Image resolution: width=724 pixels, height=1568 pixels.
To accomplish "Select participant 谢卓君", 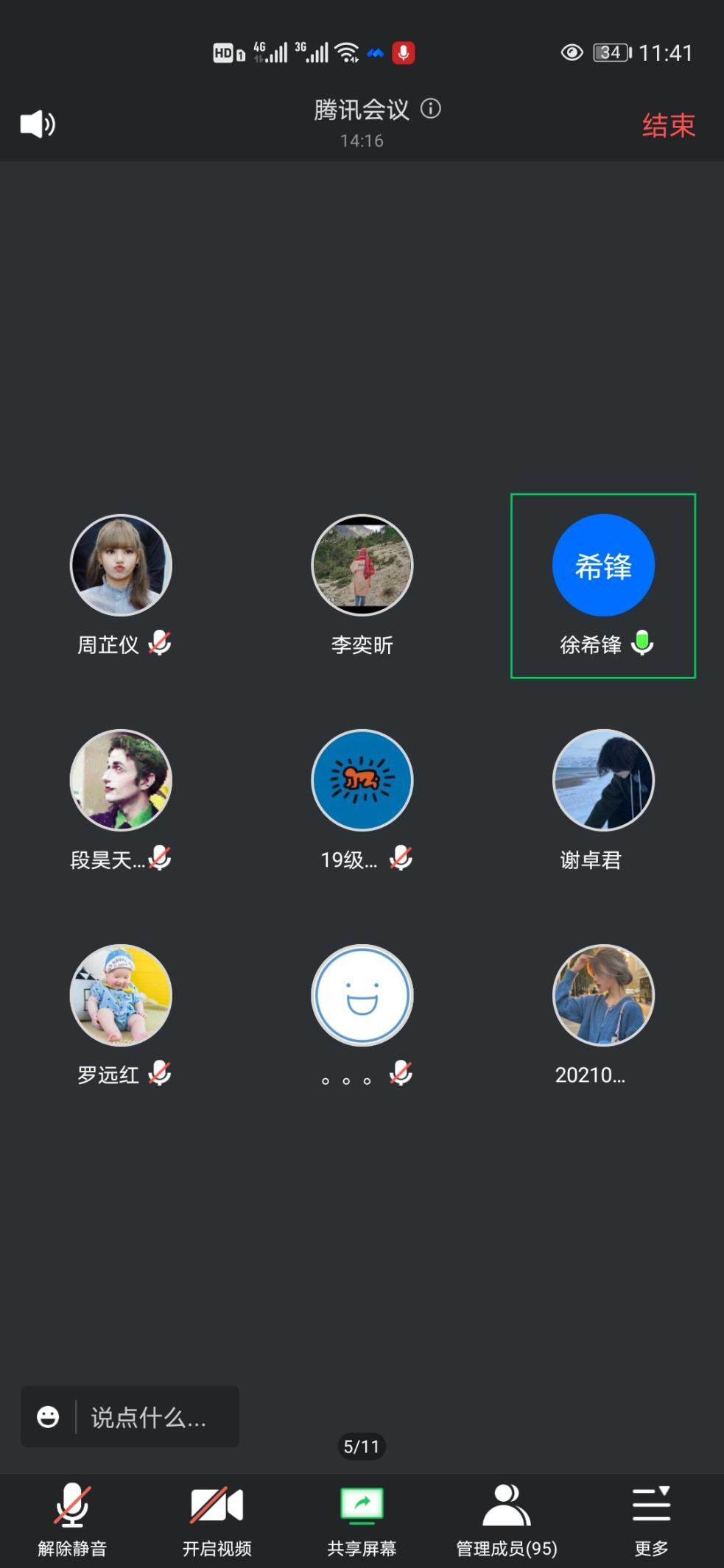I will 602,781.
